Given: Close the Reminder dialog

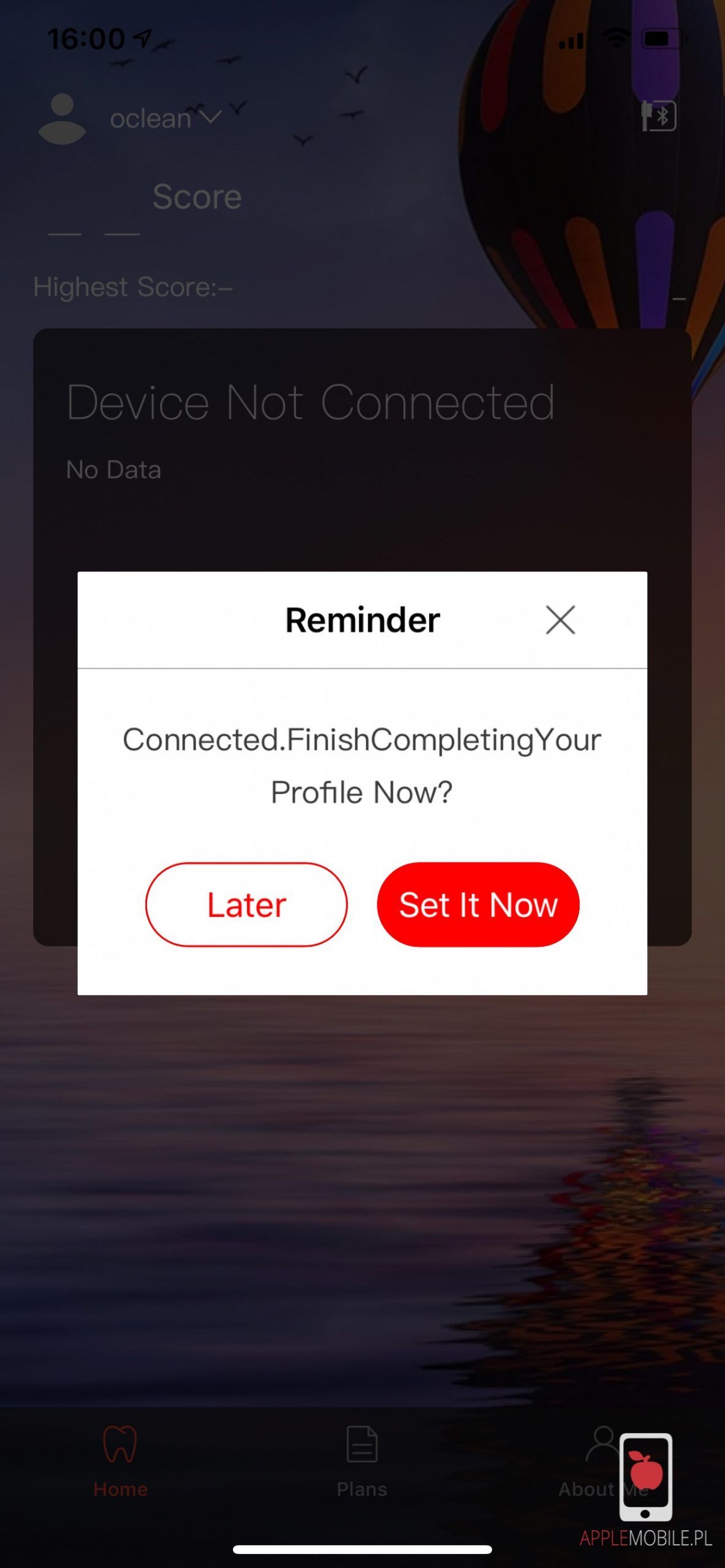Looking at the screenshot, I should coord(560,620).
